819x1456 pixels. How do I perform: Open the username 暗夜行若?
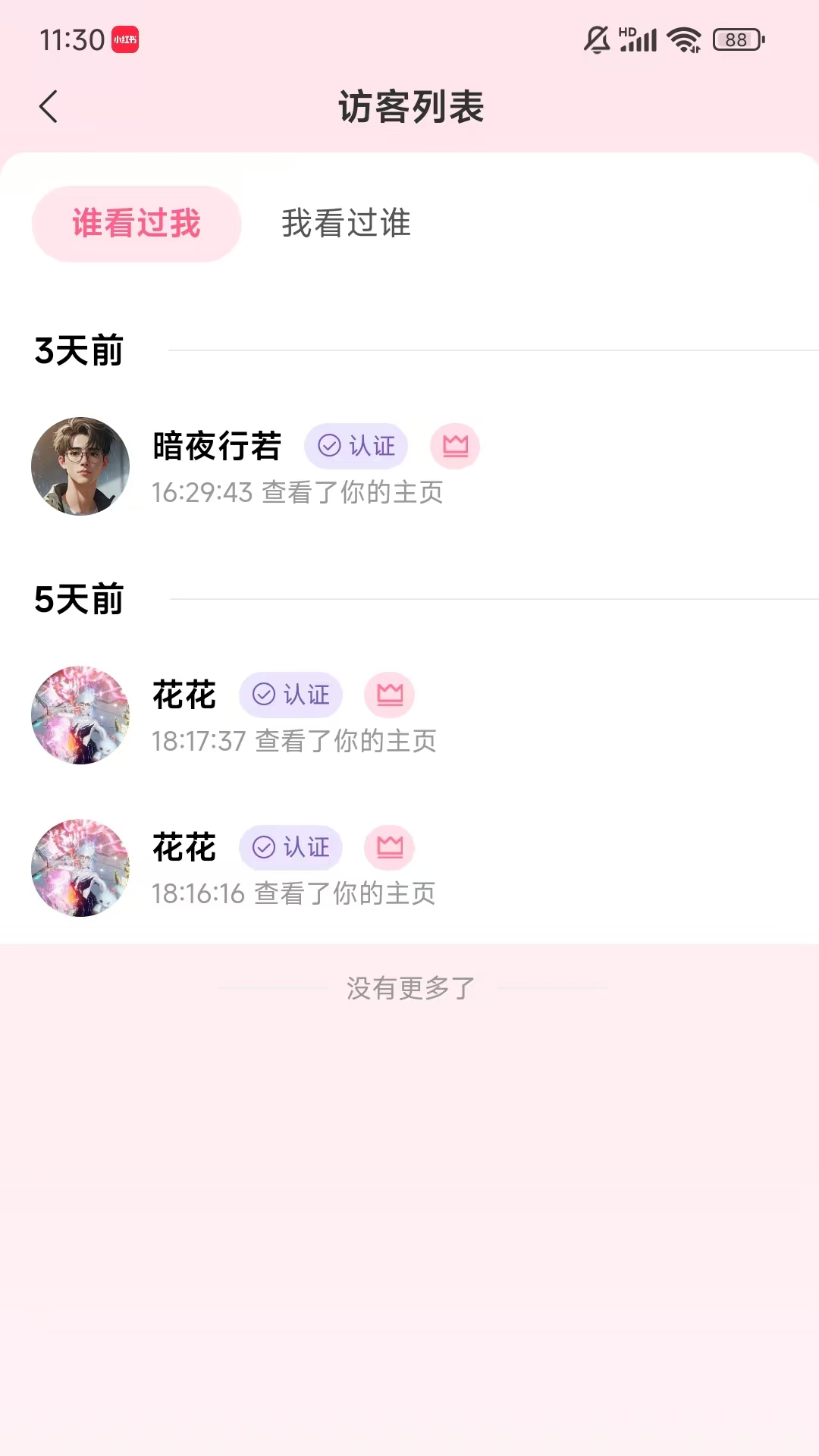tap(216, 447)
